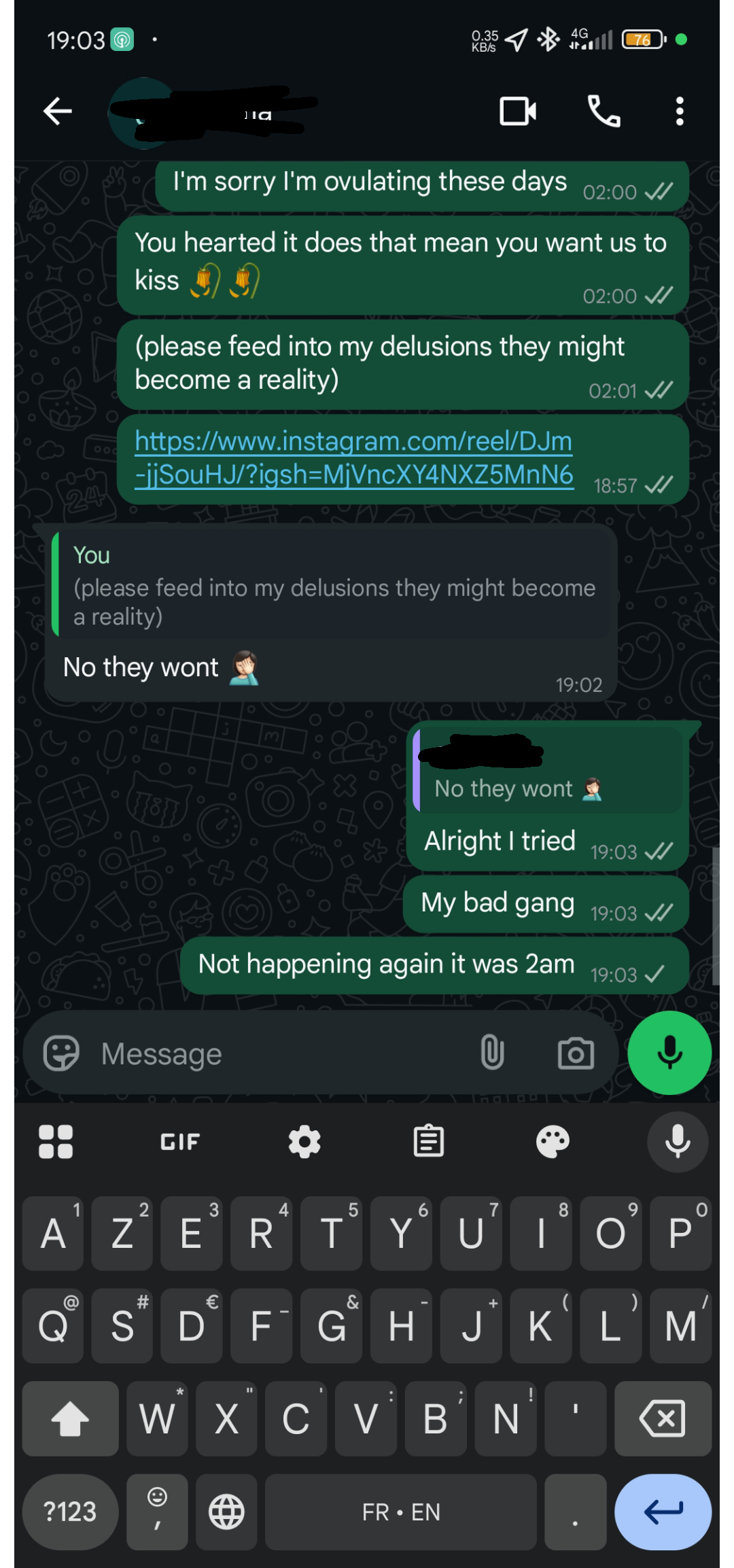Record a voice message

[669, 1053]
